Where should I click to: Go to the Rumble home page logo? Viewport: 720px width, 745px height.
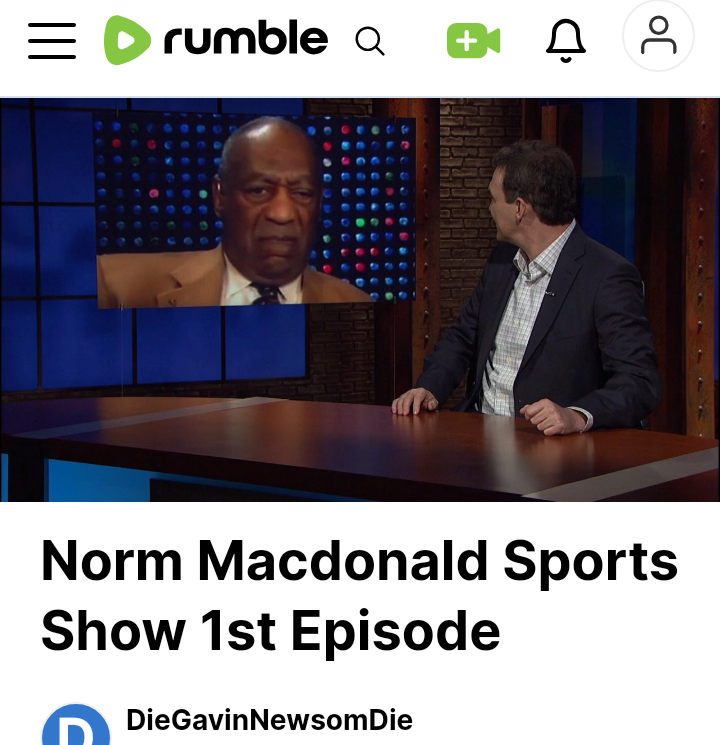point(216,40)
